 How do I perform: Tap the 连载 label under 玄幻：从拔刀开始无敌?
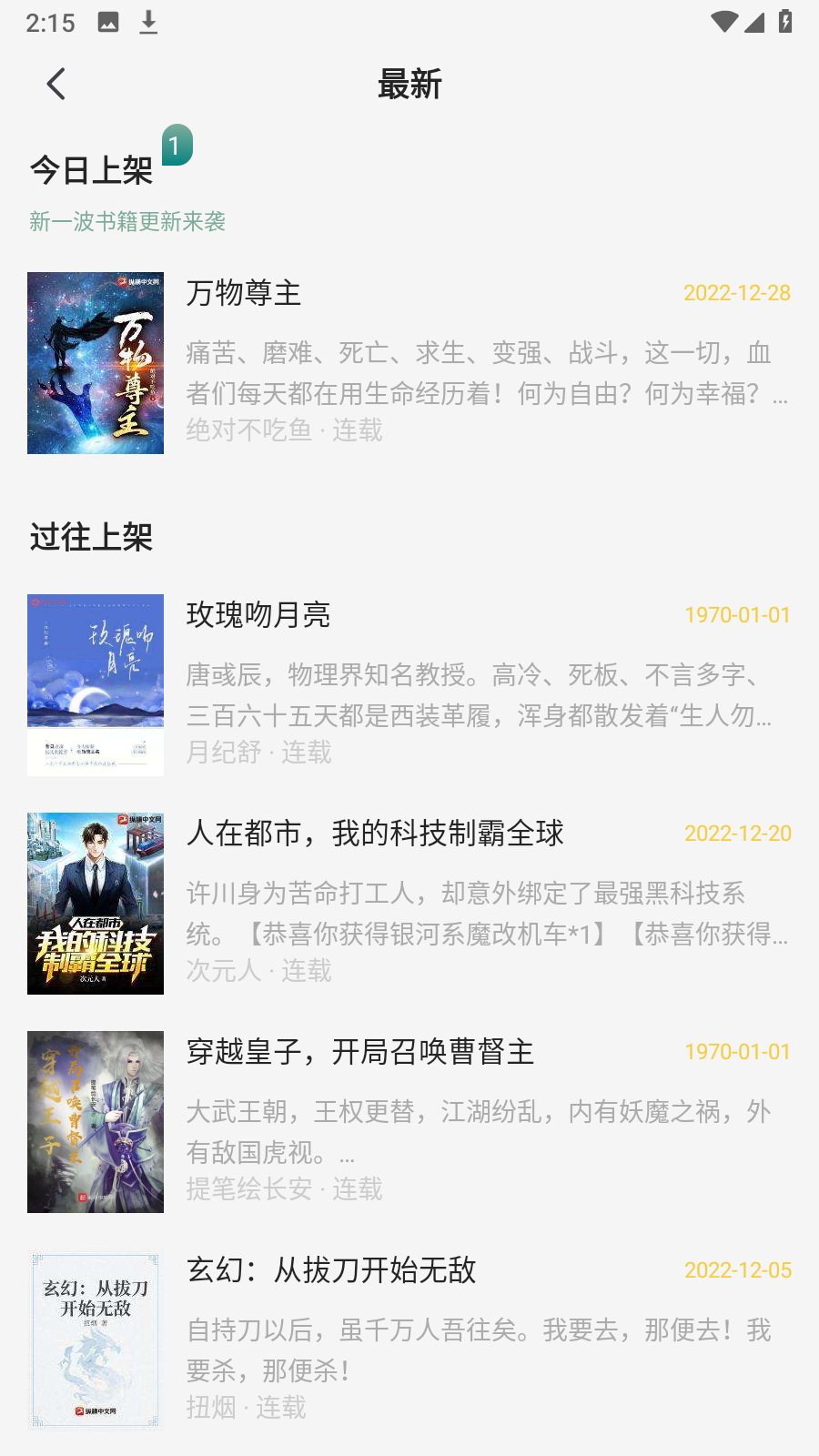click(280, 1408)
